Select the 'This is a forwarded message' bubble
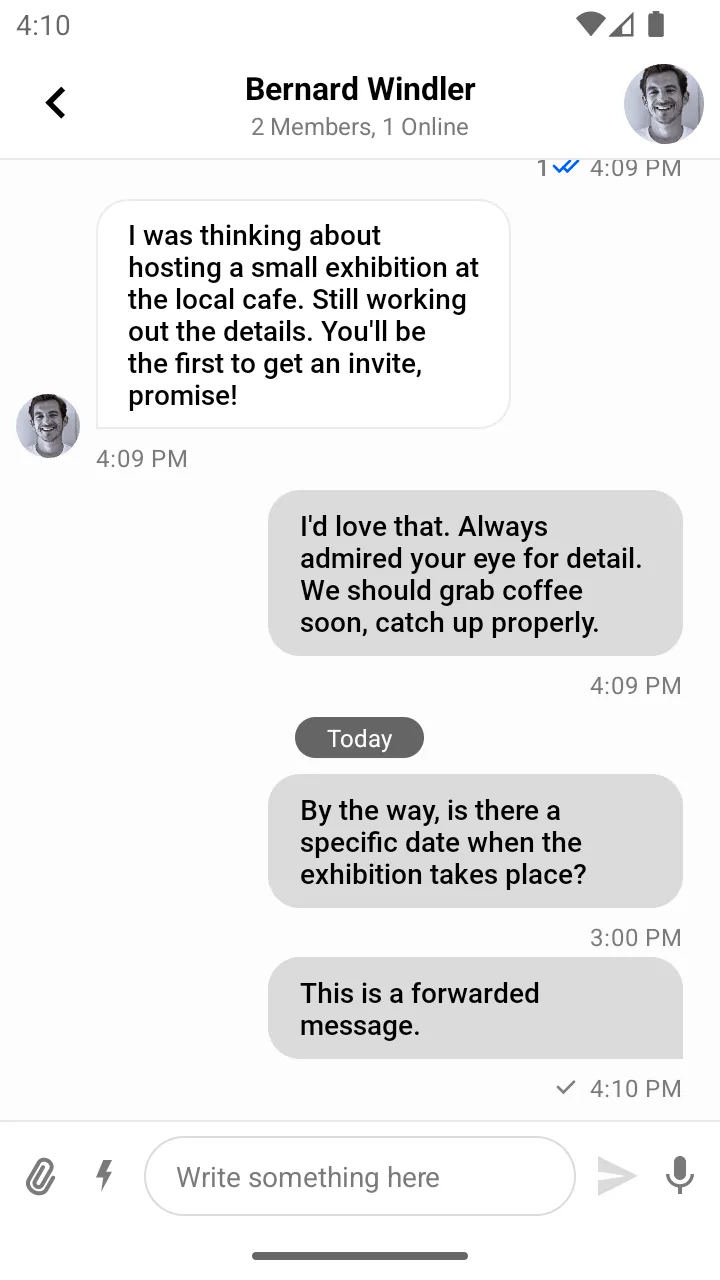 pyautogui.click(x=475, y=1008)
